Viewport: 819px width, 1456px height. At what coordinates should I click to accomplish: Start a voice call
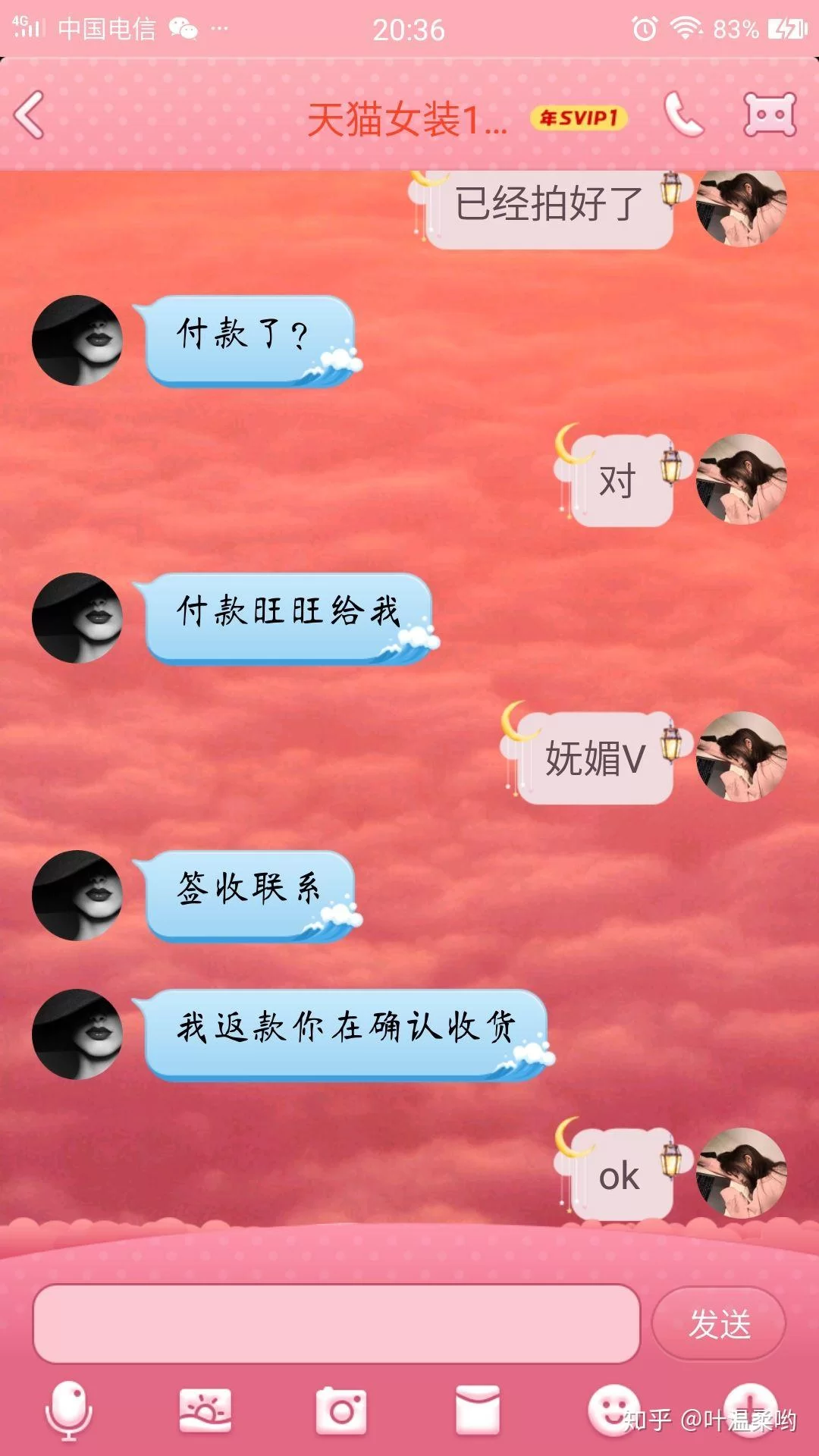click(x=684, y=115)
